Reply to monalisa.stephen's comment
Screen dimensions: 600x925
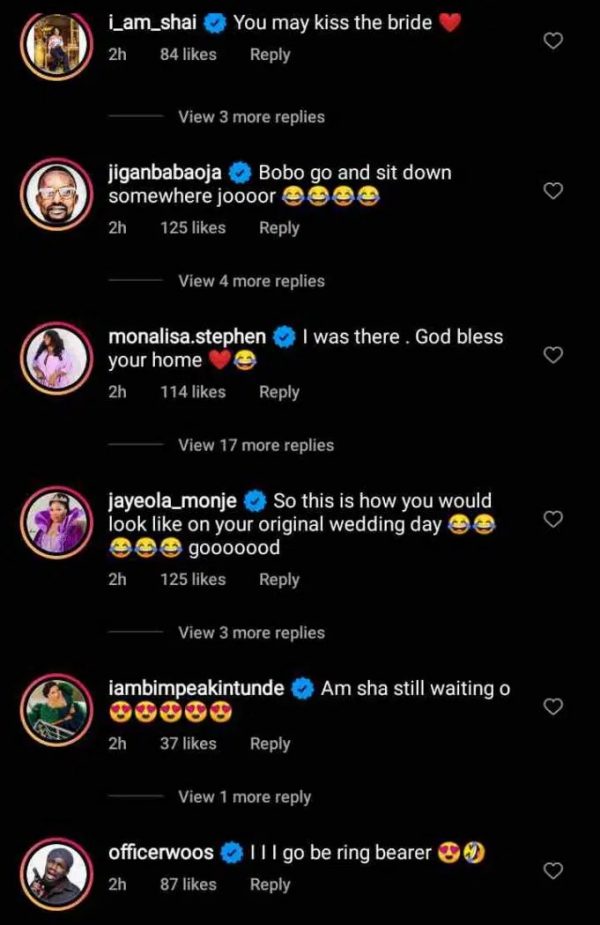coord(279,392)
